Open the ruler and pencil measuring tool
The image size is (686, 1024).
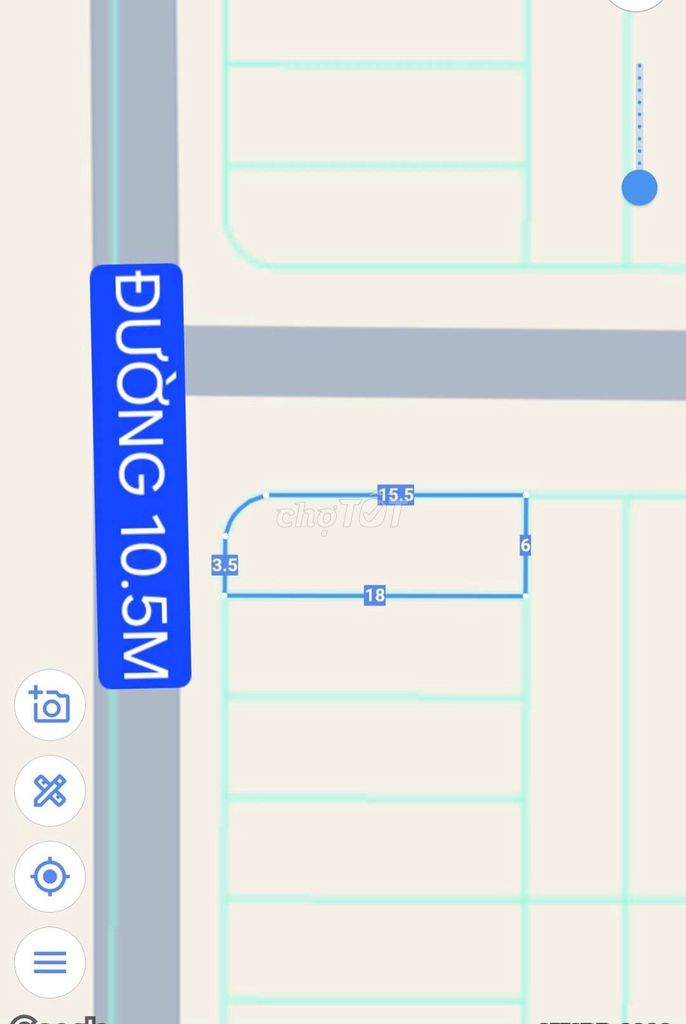click(x=50, y=791)
